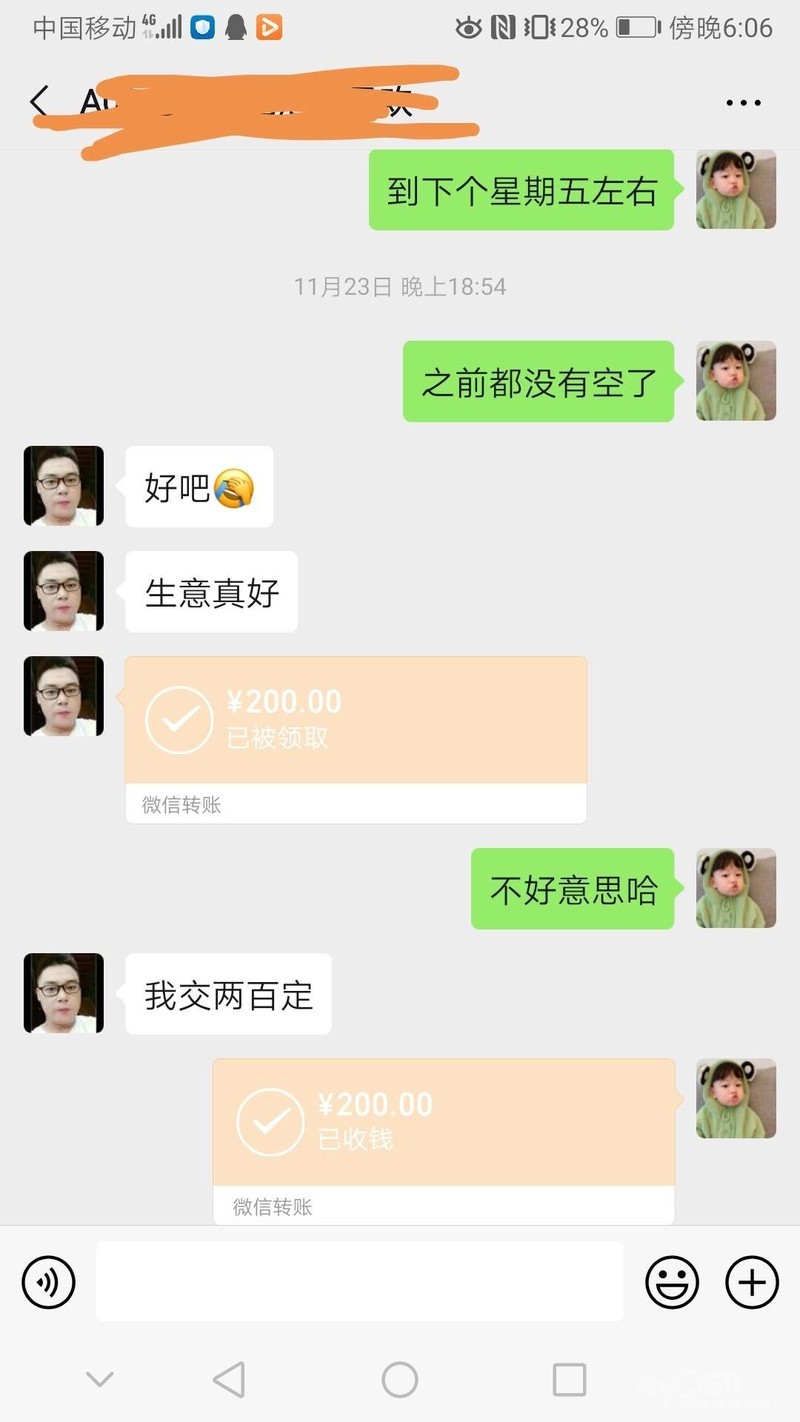The image size is (800, 1422).
Task: Focus the message text field
Action: pyautogui.click(x=359, y=1281)
